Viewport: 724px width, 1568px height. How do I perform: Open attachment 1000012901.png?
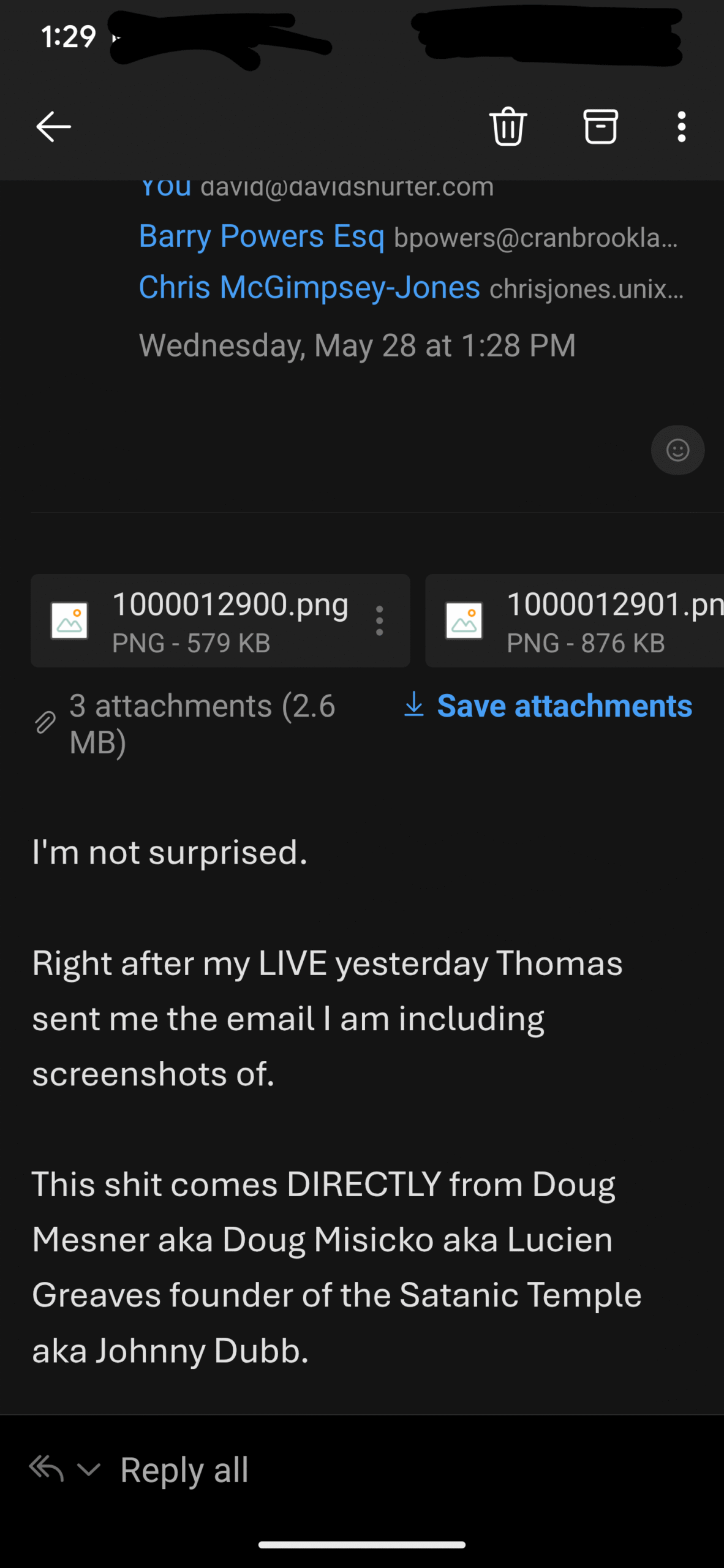(x=575, y=620)
